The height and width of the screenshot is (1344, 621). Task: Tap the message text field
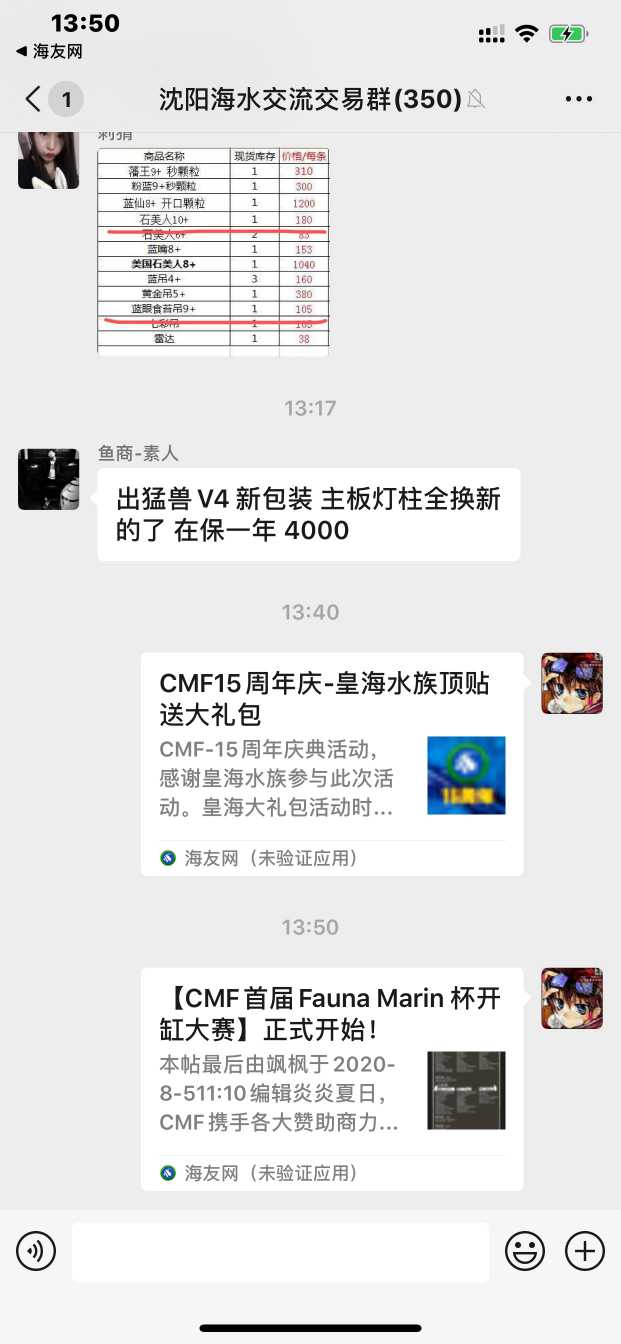click(x=280, y=1251)
